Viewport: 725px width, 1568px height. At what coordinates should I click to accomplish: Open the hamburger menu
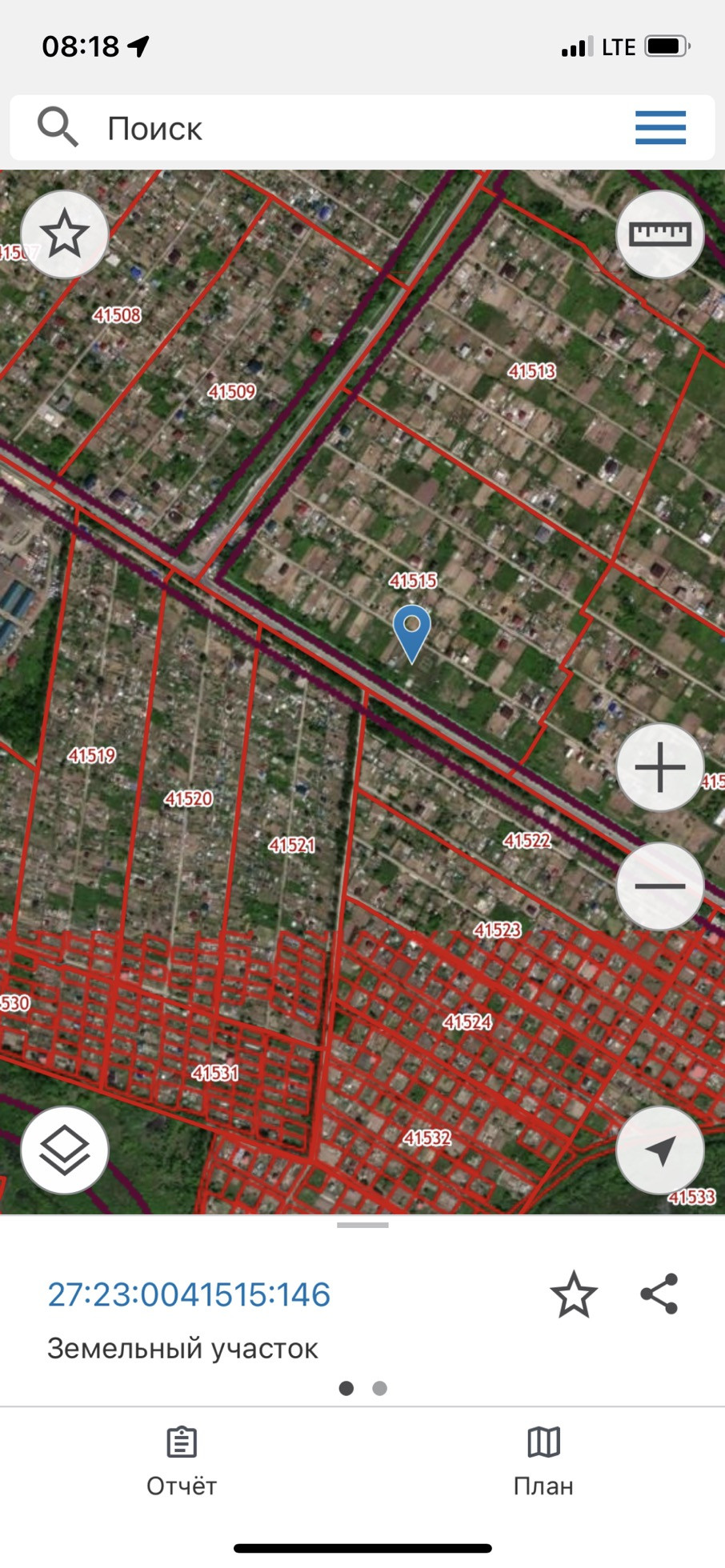click(x=660, y=128)
